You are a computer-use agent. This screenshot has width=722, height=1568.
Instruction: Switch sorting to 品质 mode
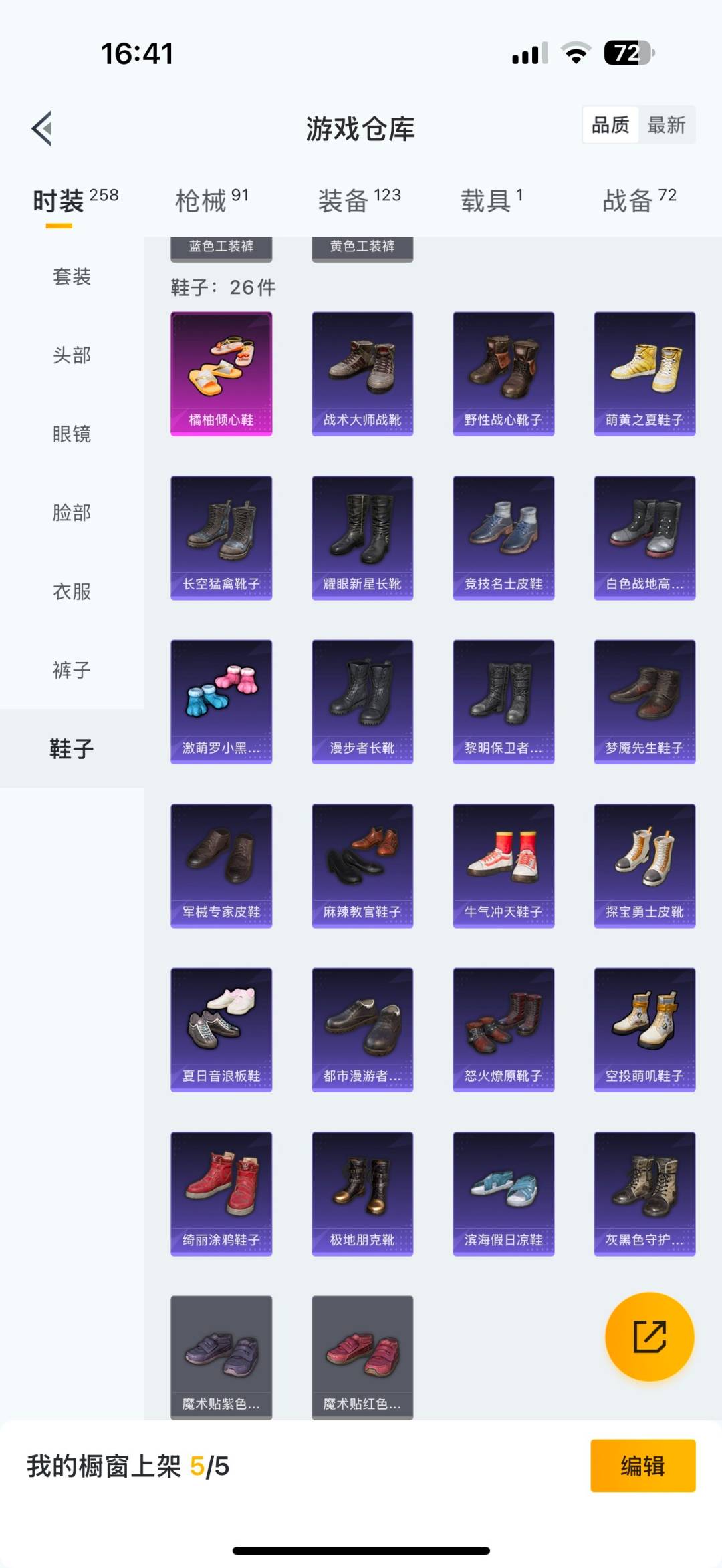coord(609,125)
